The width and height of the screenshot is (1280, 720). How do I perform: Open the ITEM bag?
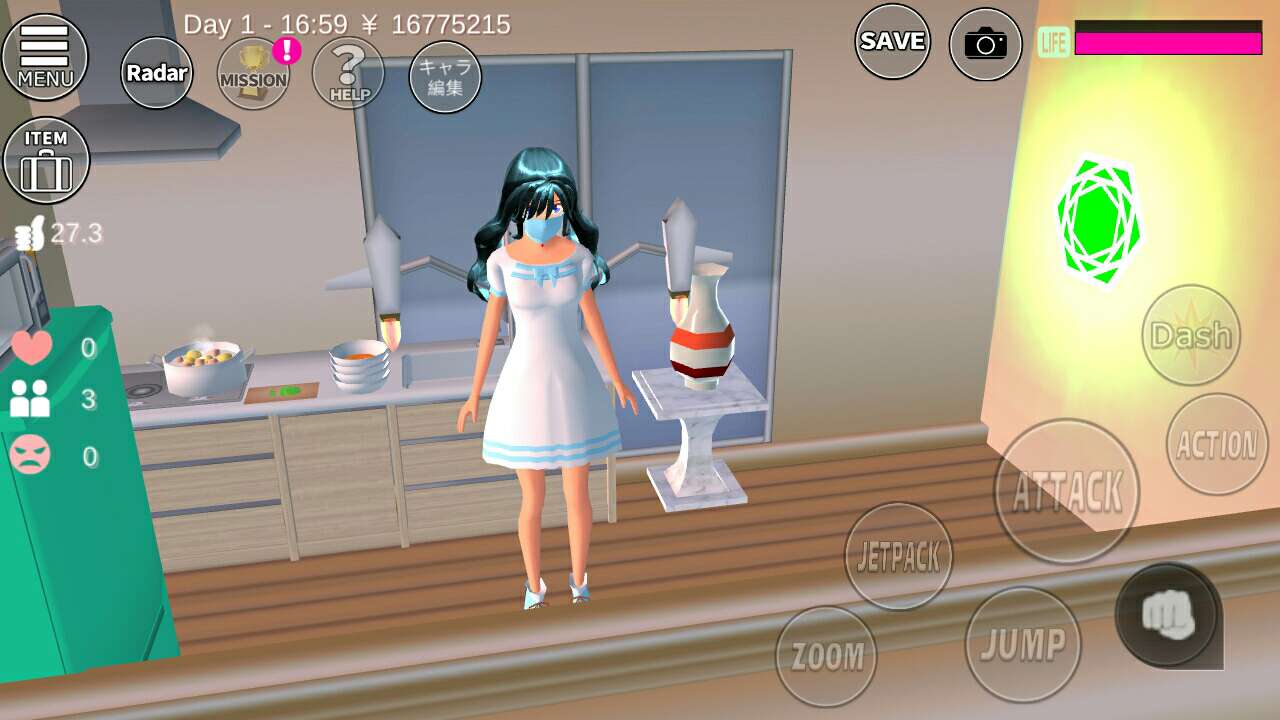coord(46,160)
